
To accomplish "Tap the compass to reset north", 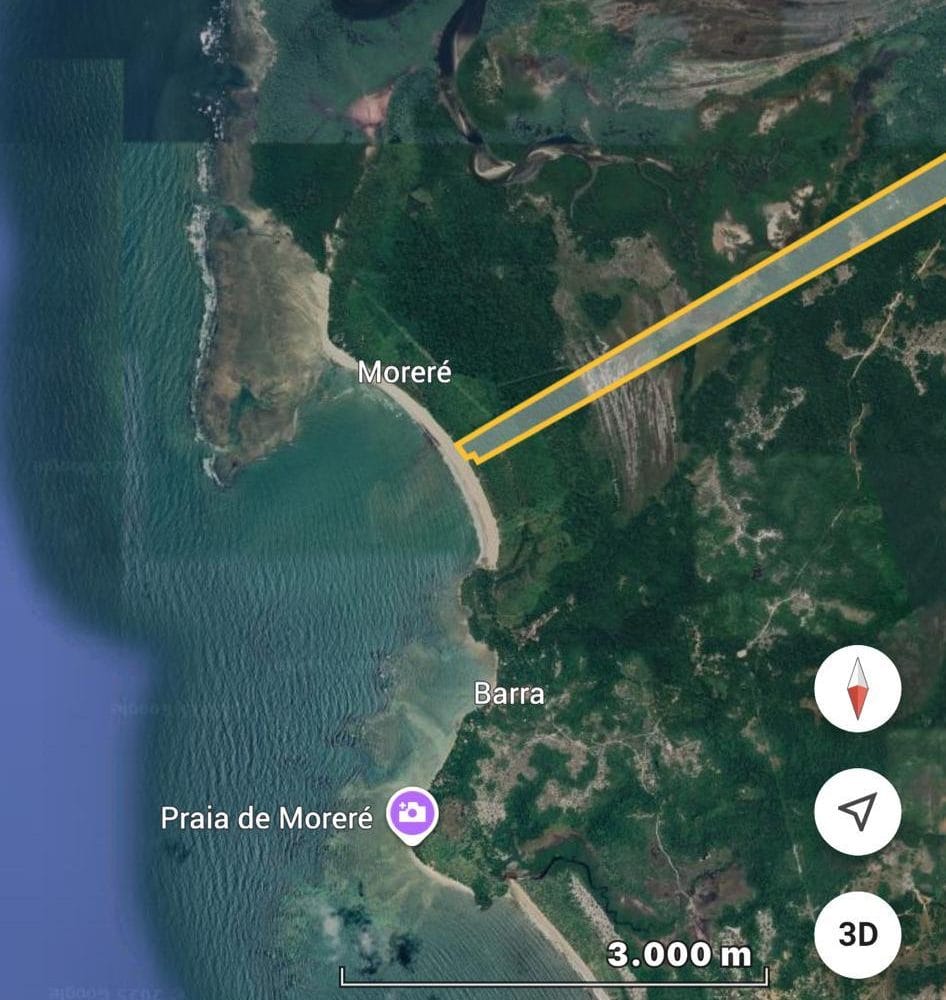I will pos(857,689).
